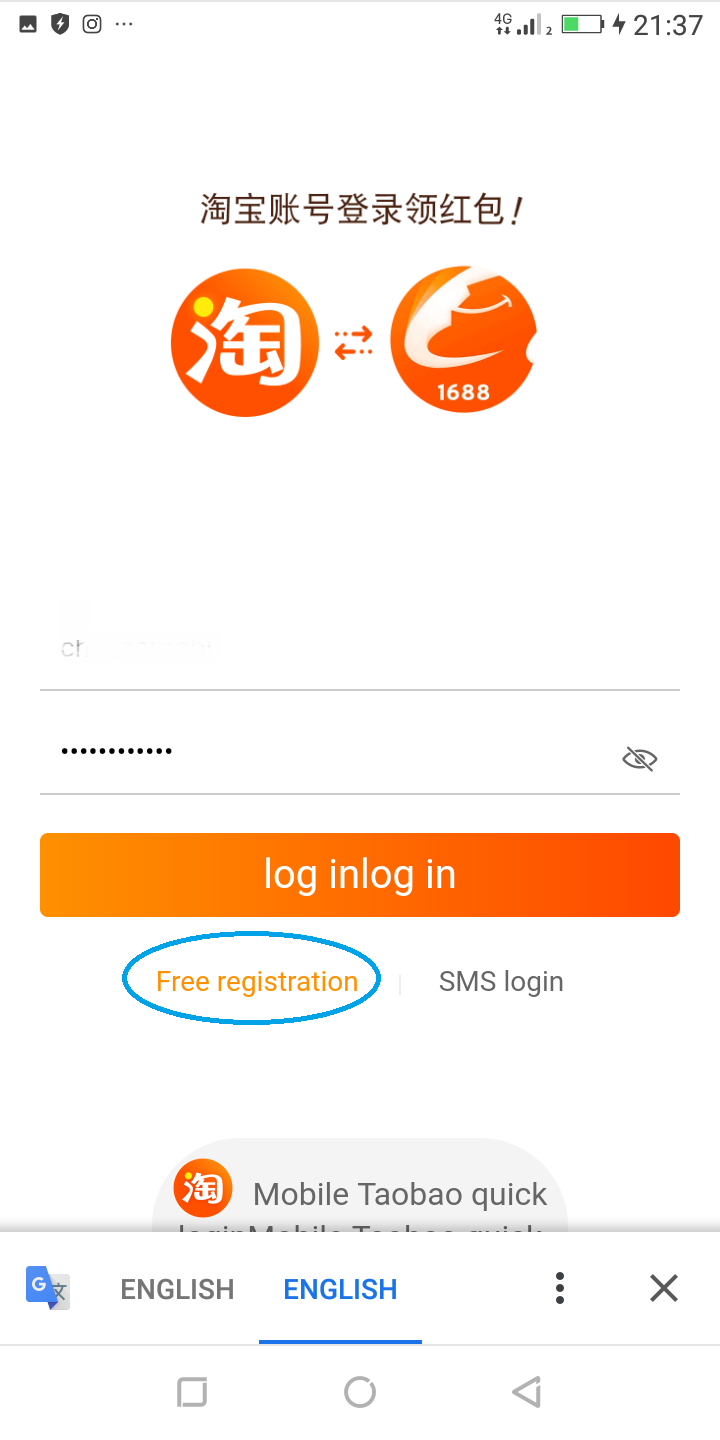Screen dimensions: 720x1440
Task: Choose SMS login option
Action: (501, 982)
